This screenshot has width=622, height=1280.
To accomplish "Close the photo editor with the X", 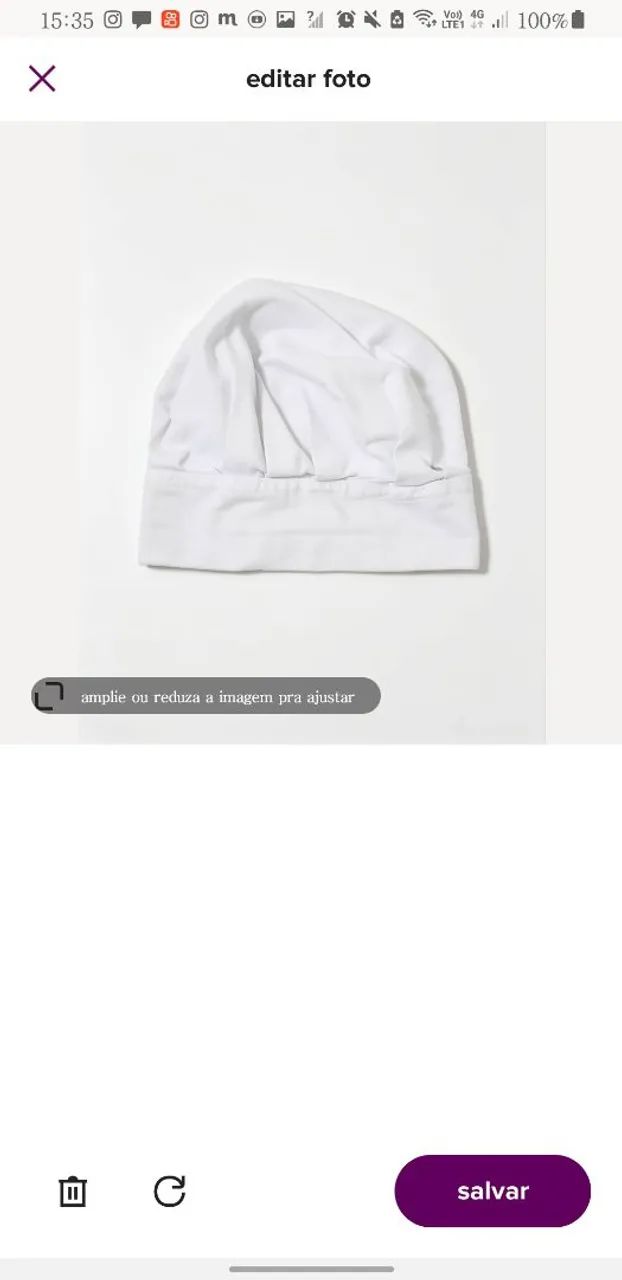I will point(42,78).
